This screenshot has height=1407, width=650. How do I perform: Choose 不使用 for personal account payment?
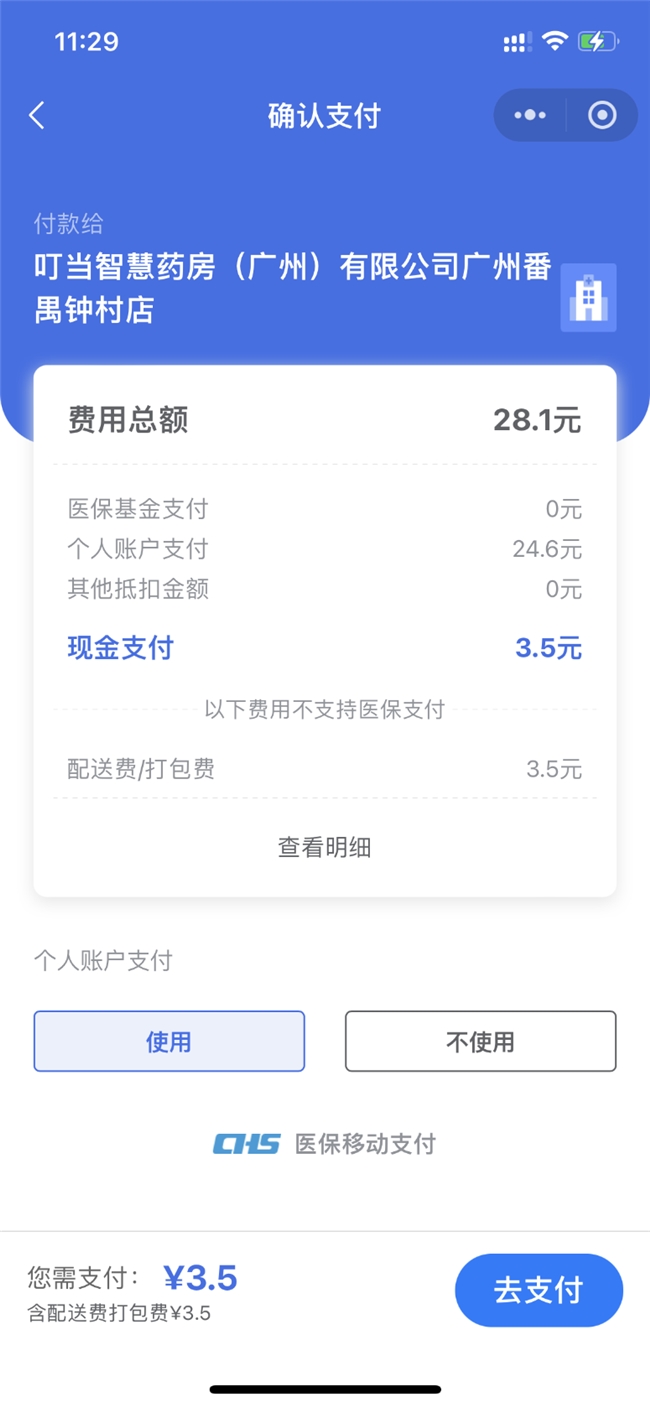(x=481, y=1041)
